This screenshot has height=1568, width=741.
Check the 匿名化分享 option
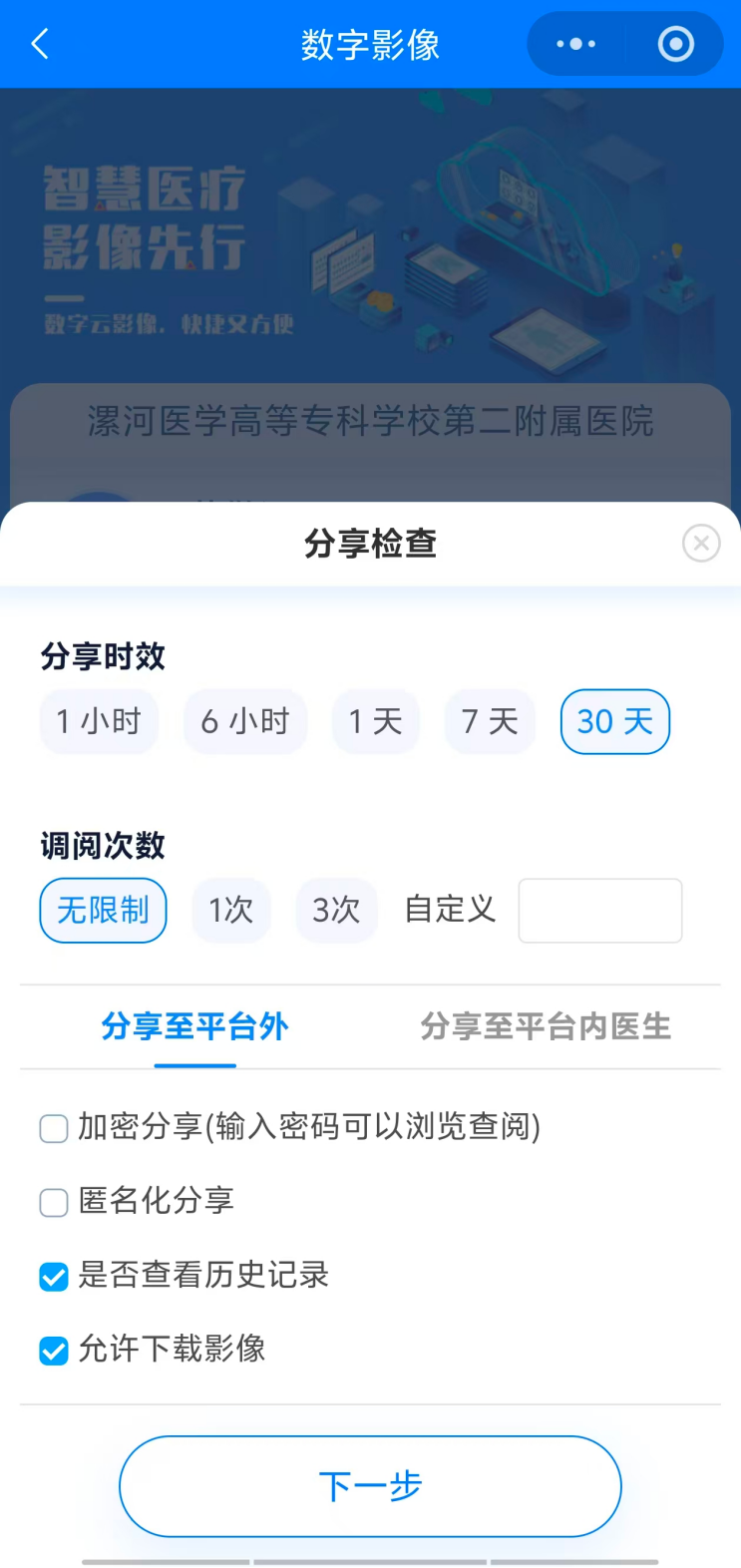(54, 1202)
